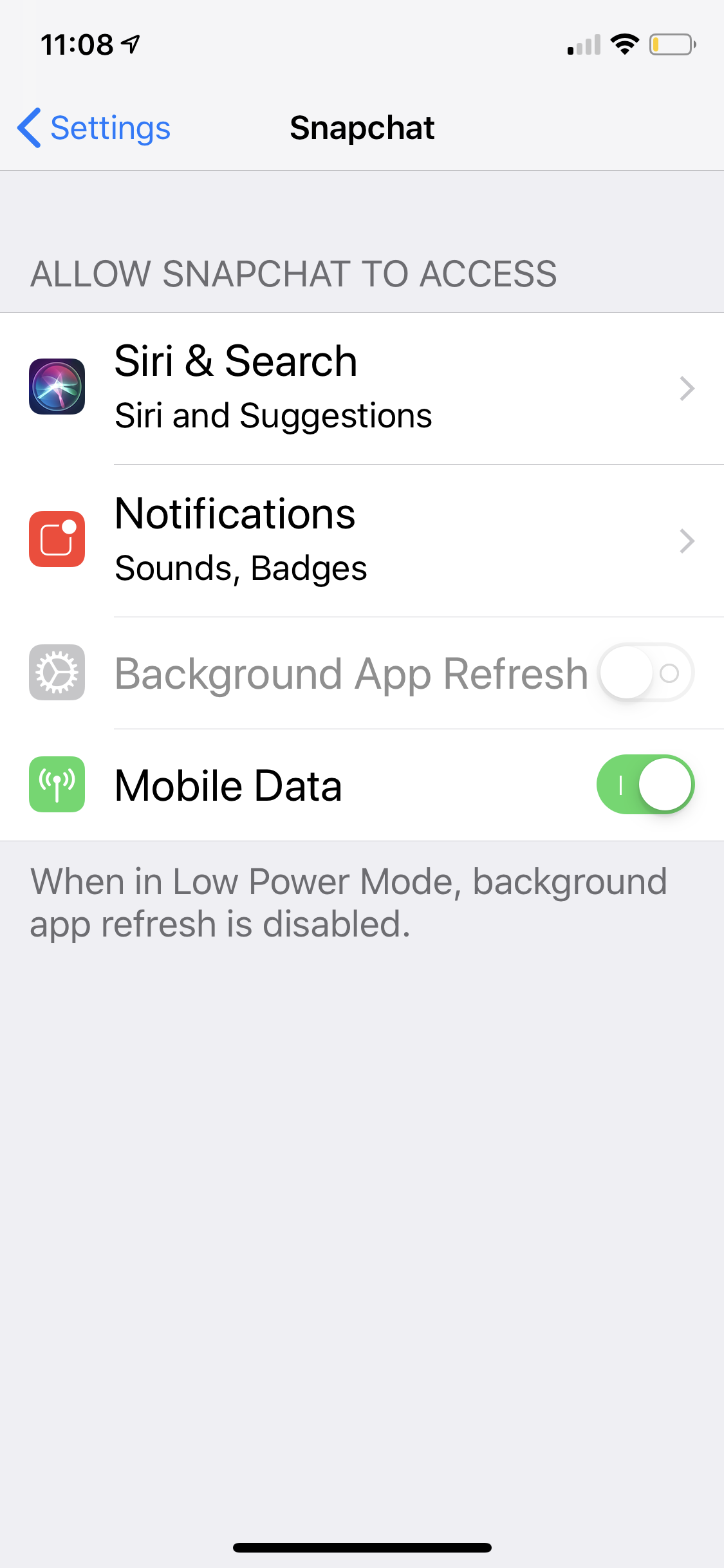Open Notifications settings for Snapchat

coord(362,541)
